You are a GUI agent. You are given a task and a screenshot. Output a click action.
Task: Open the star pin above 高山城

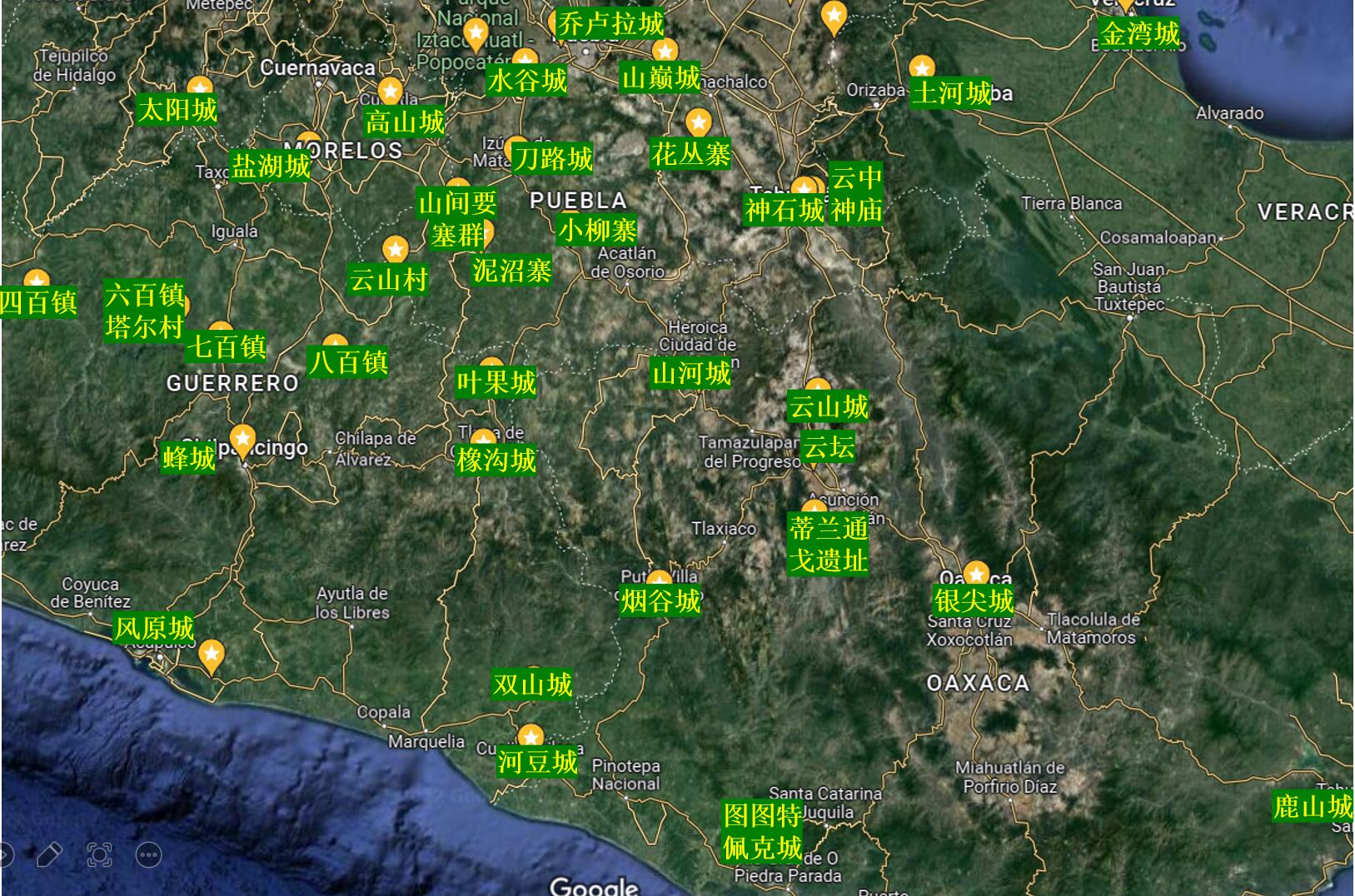[x=391, y=91]
